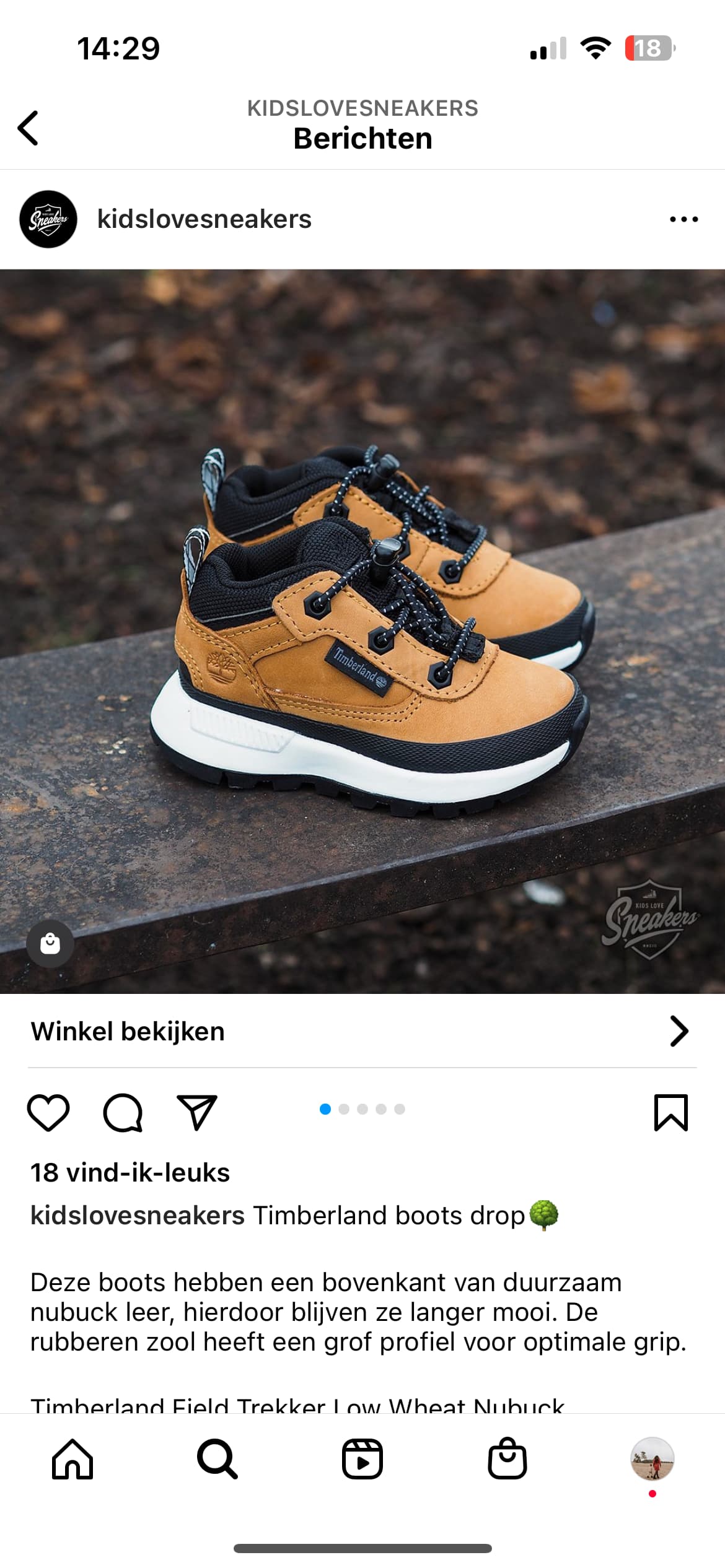Open the Reels tab
Screen dimensions: 725x1568
362,1459
